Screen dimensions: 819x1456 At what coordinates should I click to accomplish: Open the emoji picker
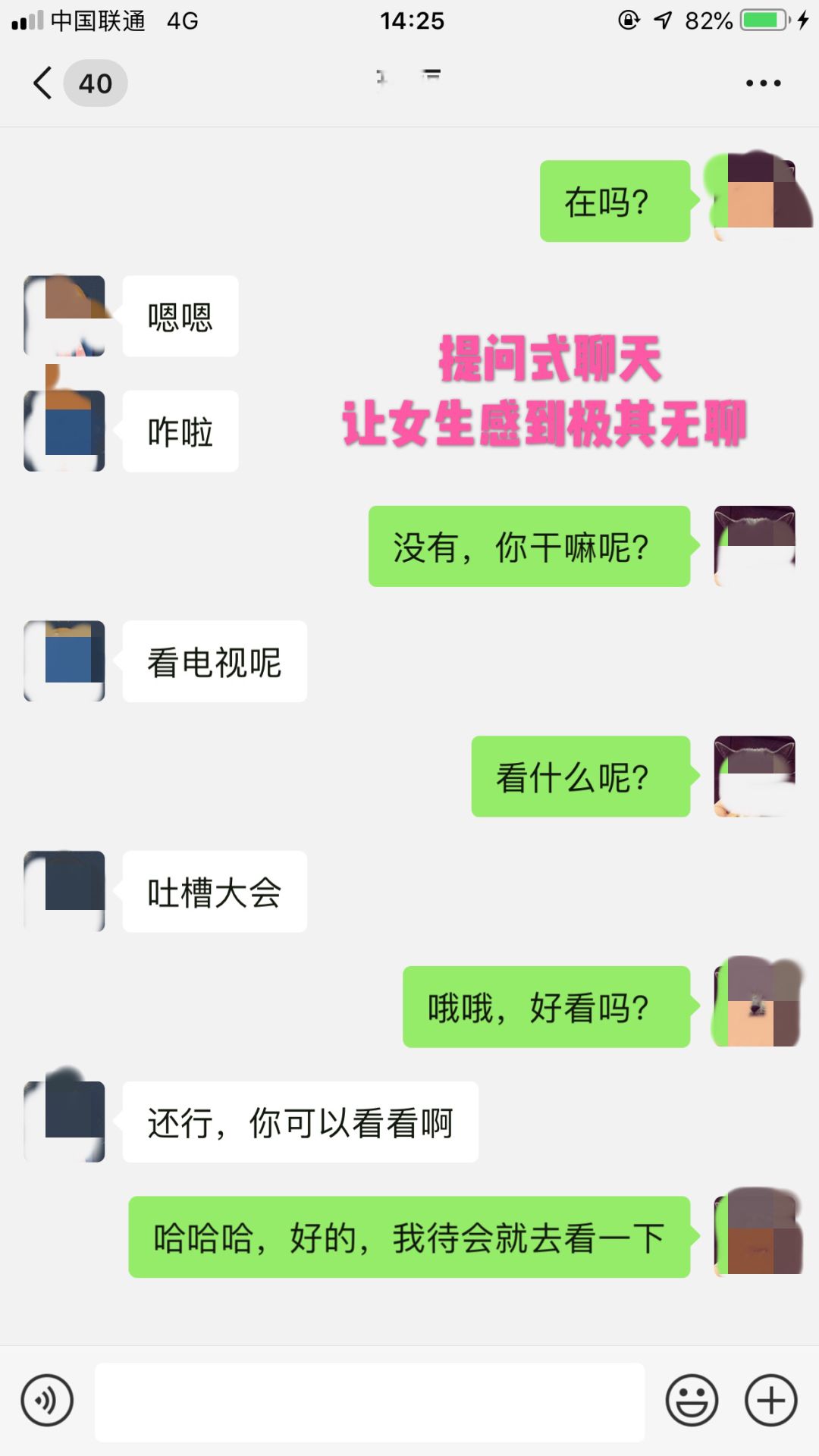[x=692, y=1401]
